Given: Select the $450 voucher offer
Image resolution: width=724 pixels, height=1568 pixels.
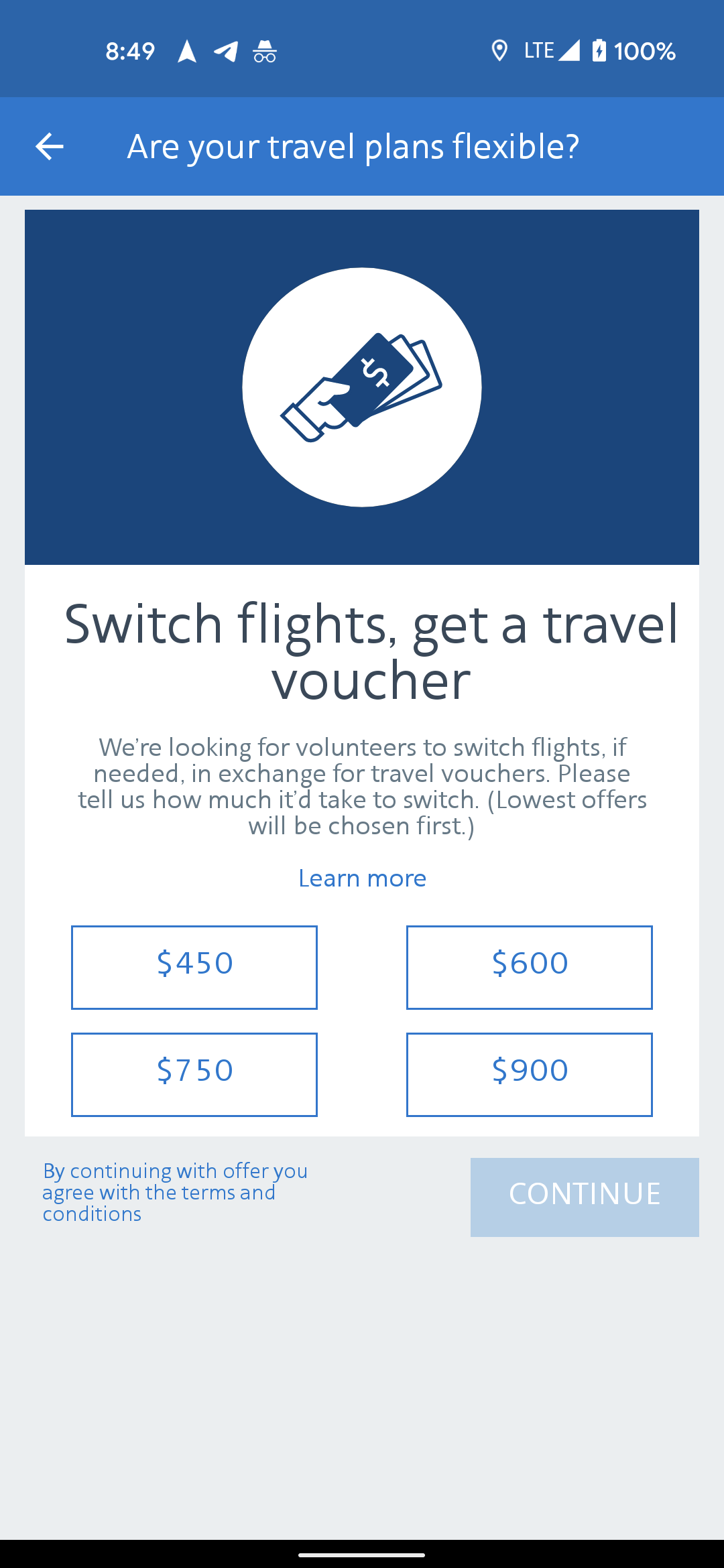Looking at the screenshot, I should point(194,967).
